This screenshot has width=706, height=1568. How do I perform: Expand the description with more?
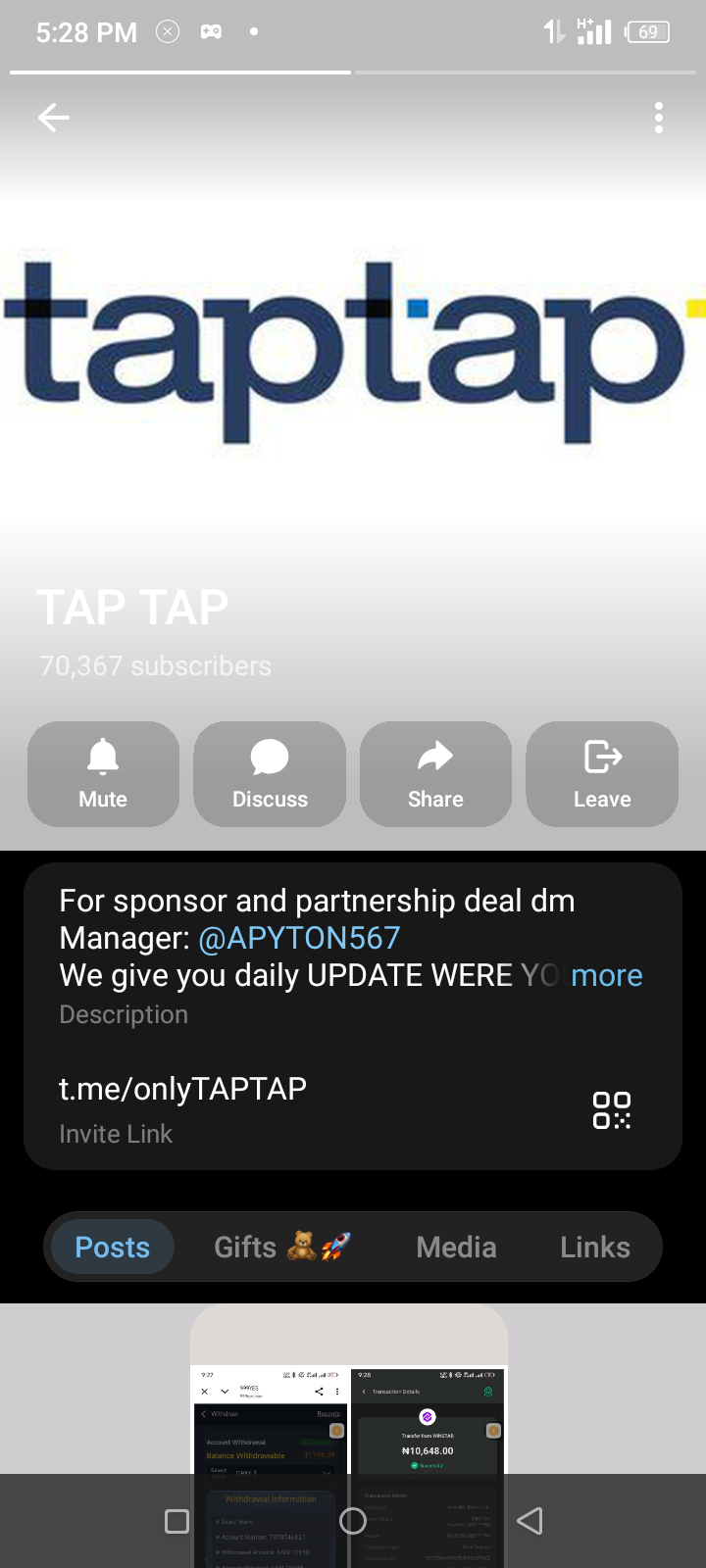tap(606, 975)
